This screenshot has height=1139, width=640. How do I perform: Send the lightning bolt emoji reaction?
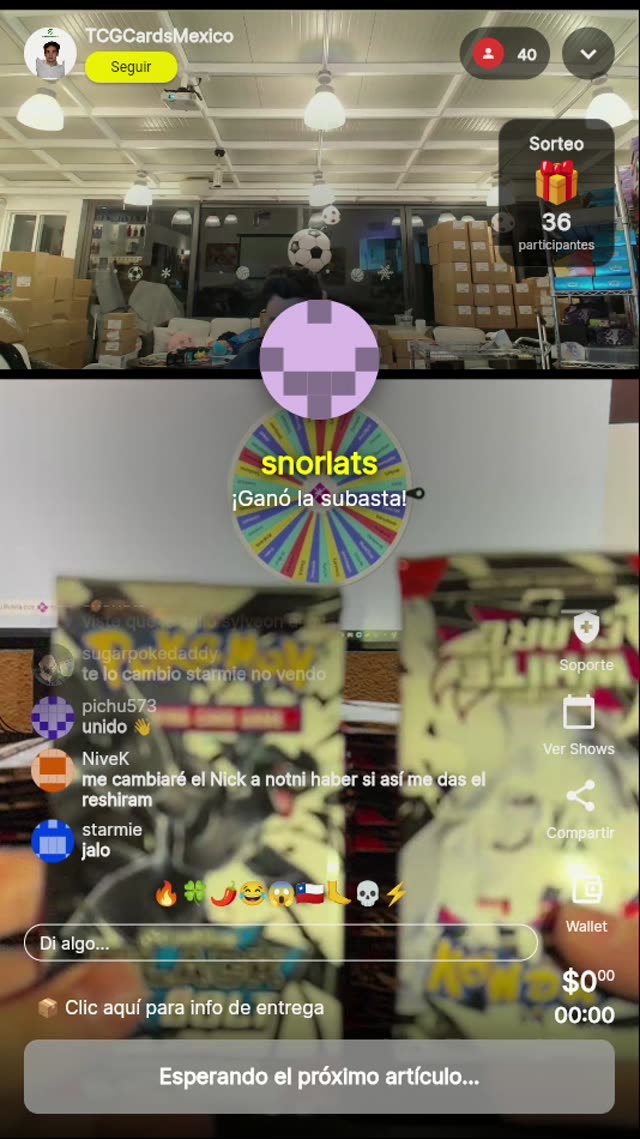(396, 894)
